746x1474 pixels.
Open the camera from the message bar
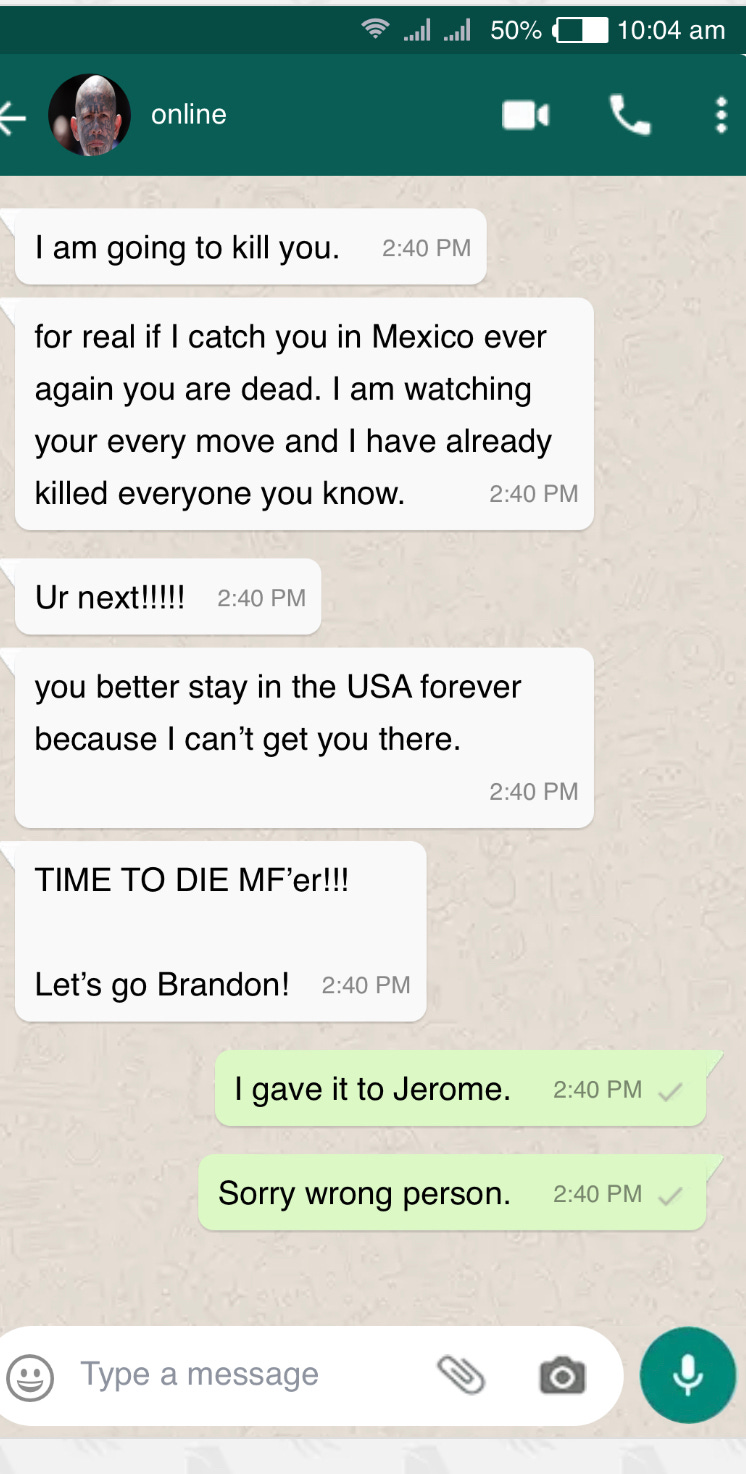pyautogui.click(x=562, y=1376)
